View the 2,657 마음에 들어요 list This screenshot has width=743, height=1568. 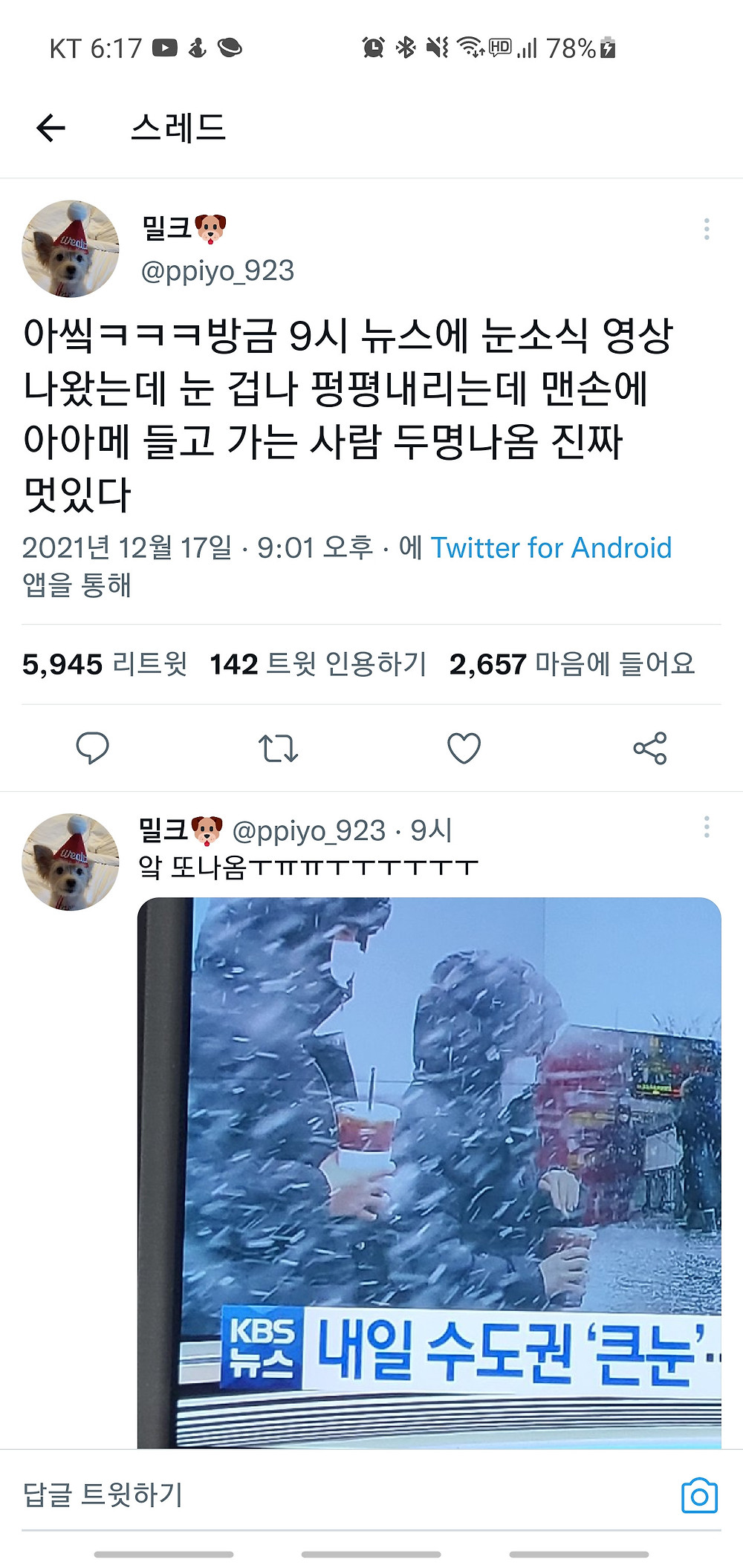click(x=571, y=664)
